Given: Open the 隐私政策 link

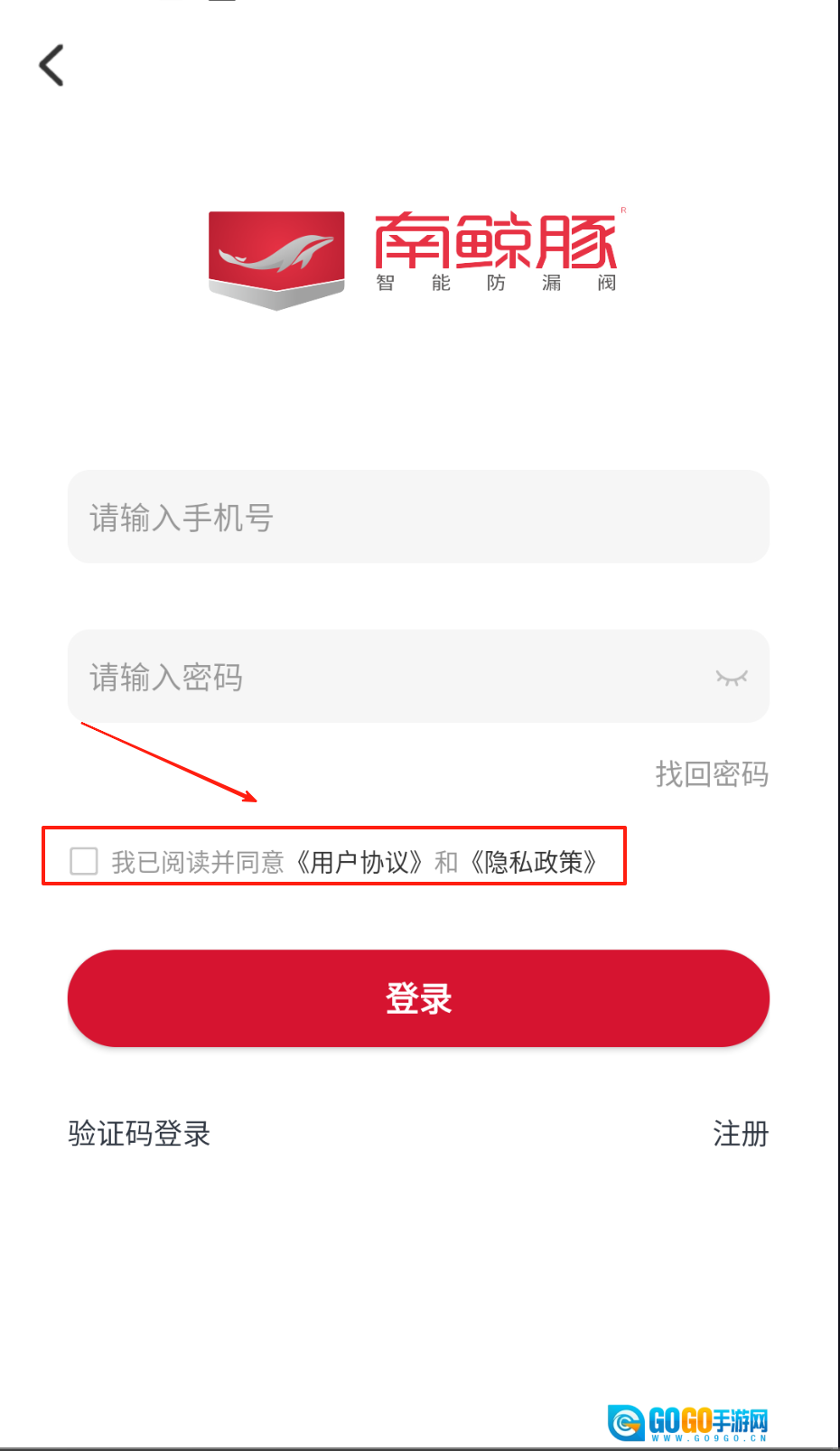Looking at the screenshot, I should tap(534, 862).
